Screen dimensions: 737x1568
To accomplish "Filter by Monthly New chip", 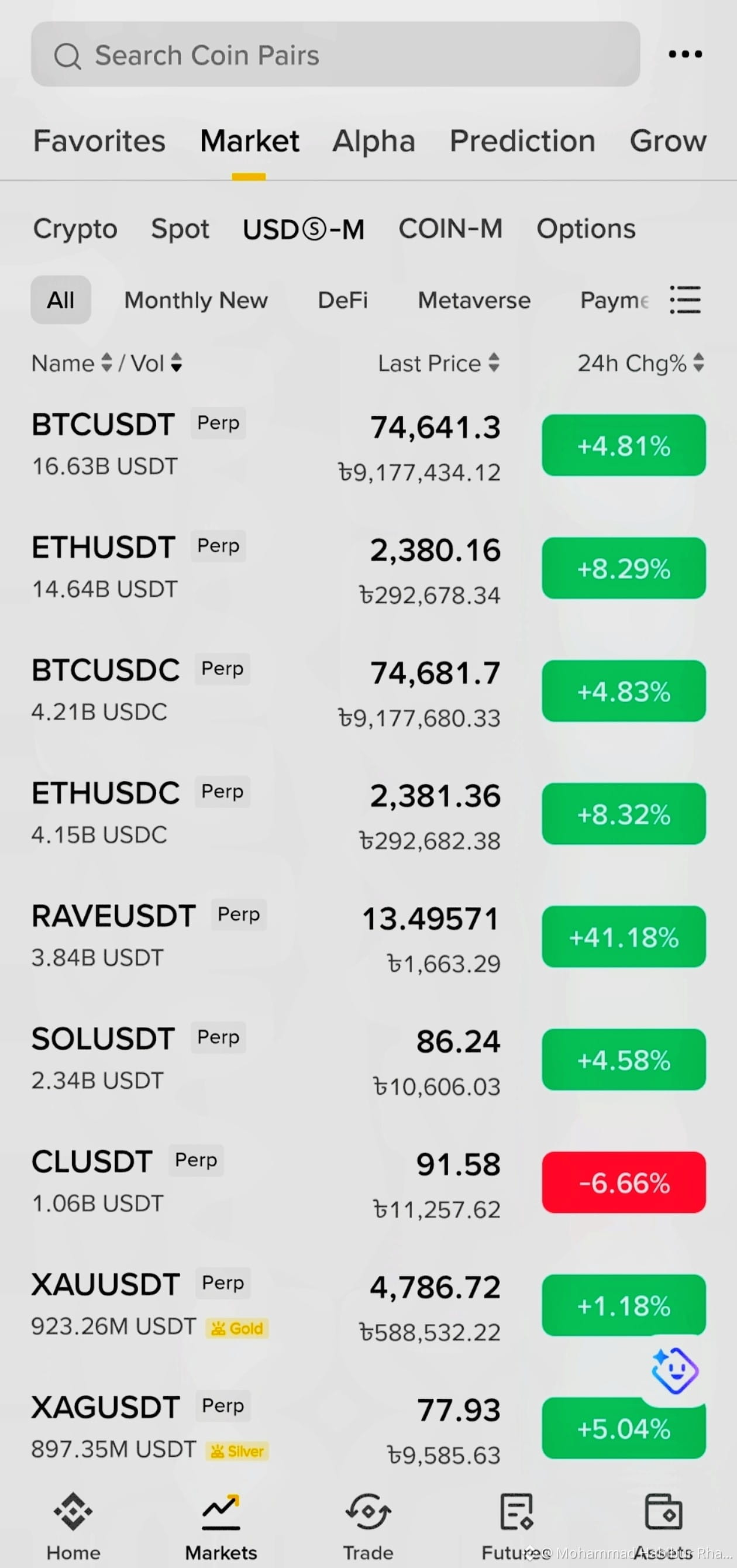I will point(196,300).
